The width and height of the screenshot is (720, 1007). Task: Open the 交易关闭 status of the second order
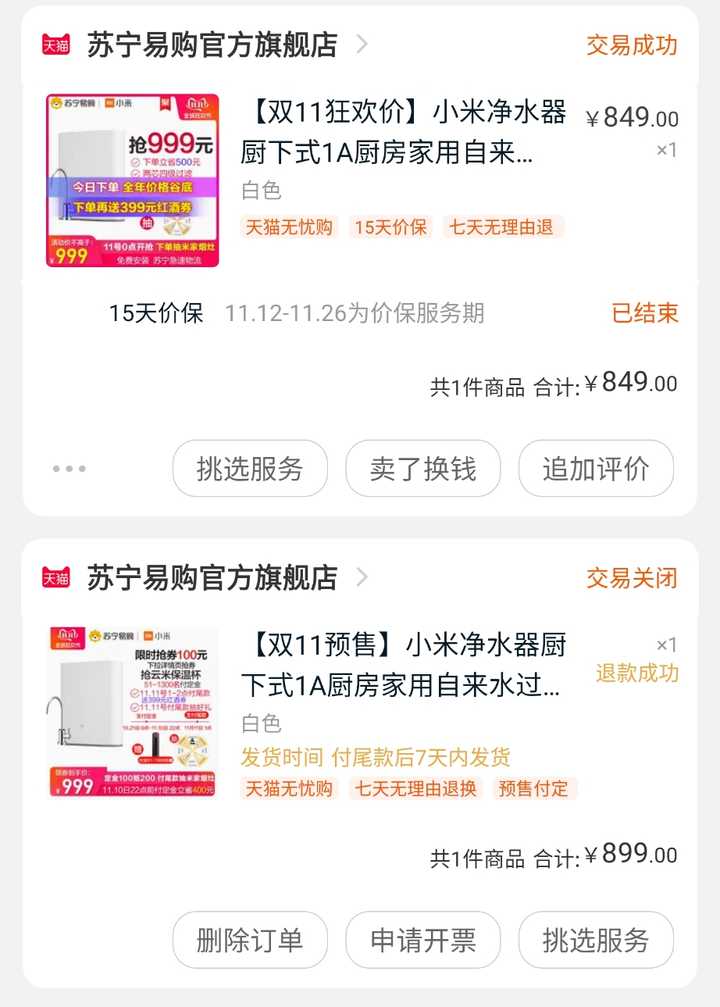pos(630,578)
